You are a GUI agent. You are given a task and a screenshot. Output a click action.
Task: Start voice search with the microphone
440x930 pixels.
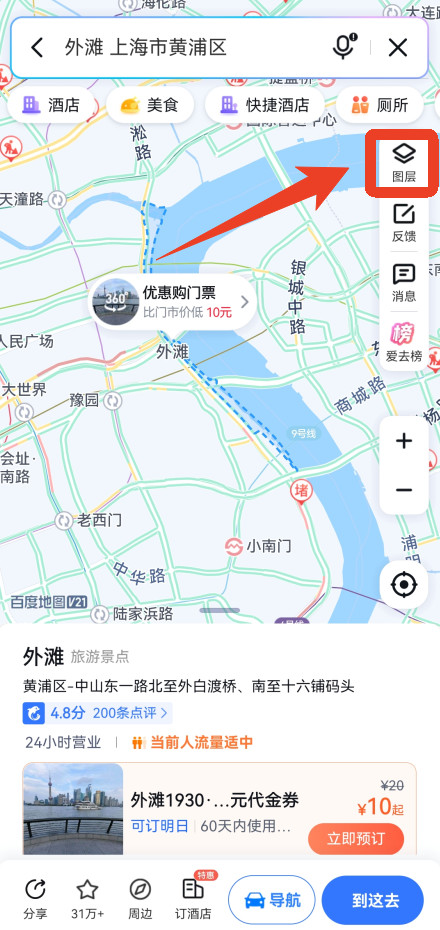click(345, 47)
